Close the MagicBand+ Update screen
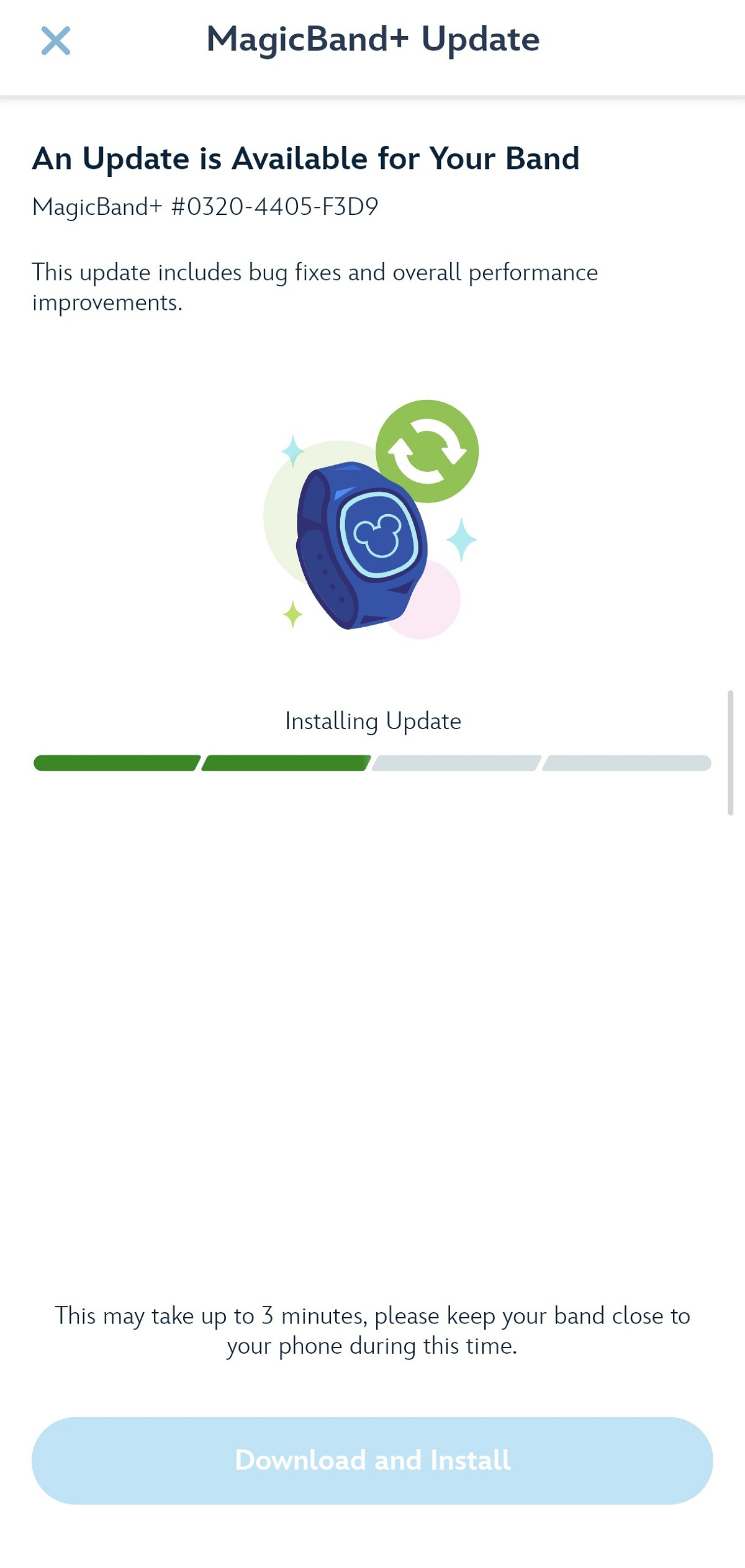The width and height of the screenshot is (745, 1568). click(56, 41)
